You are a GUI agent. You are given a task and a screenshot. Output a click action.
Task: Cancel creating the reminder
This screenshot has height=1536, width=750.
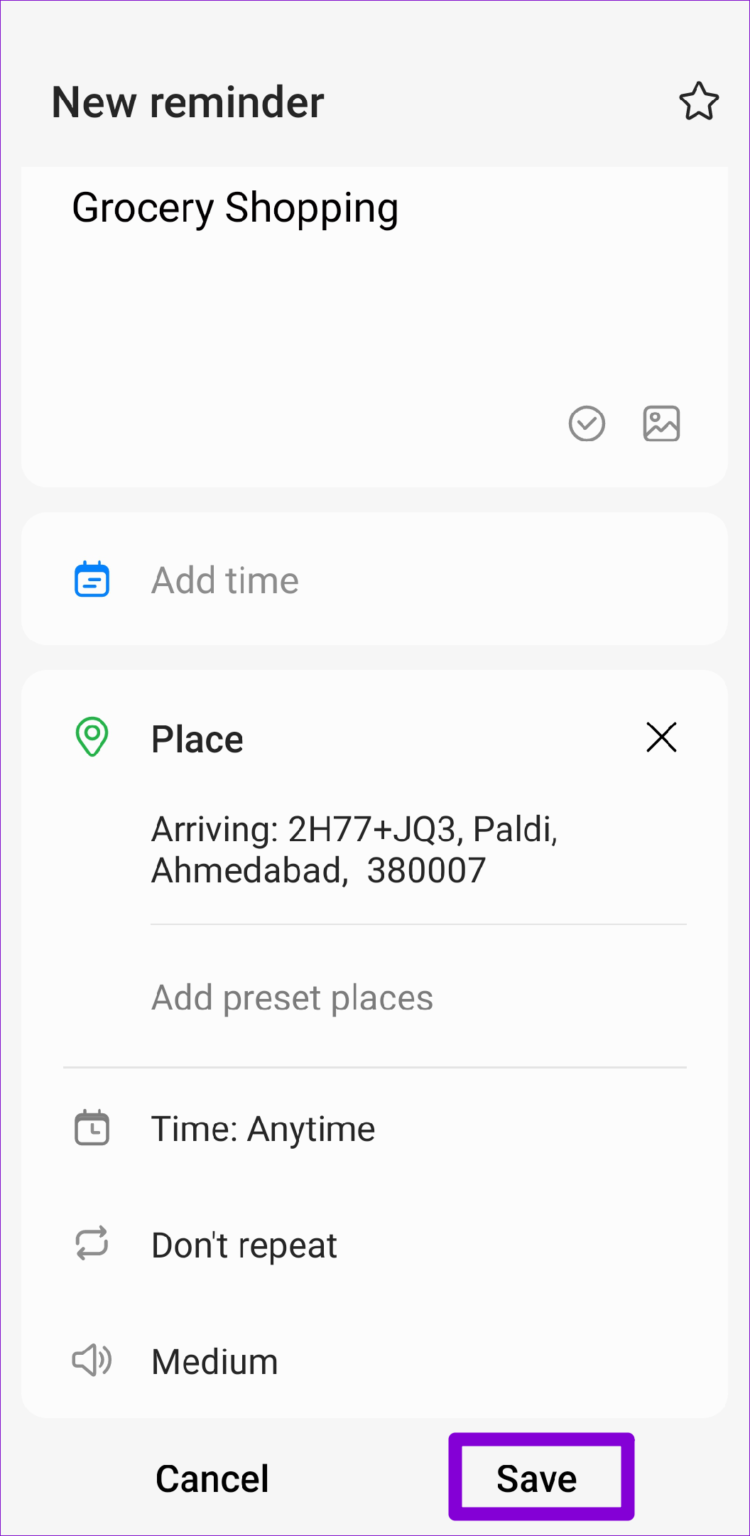211,1477
